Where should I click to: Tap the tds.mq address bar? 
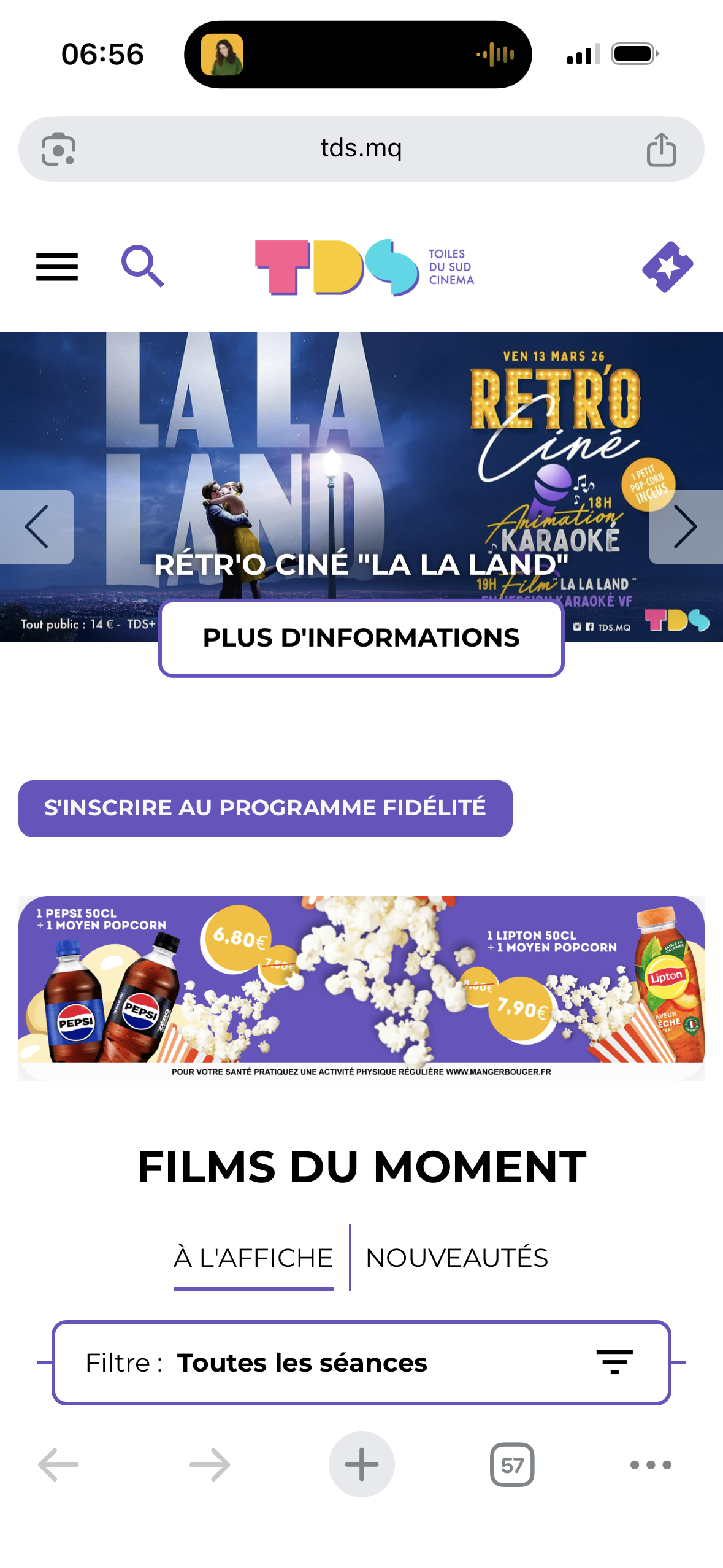(361, 148)
